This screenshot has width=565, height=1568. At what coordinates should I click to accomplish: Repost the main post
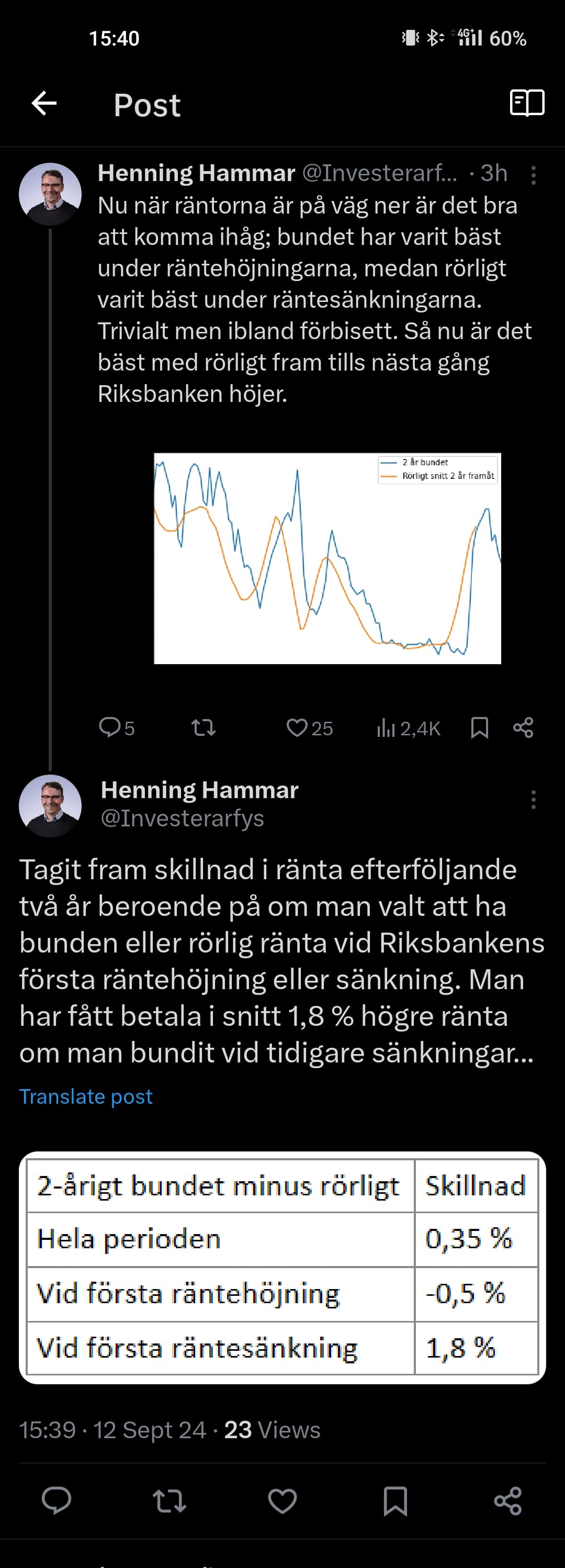[169, 1500]
